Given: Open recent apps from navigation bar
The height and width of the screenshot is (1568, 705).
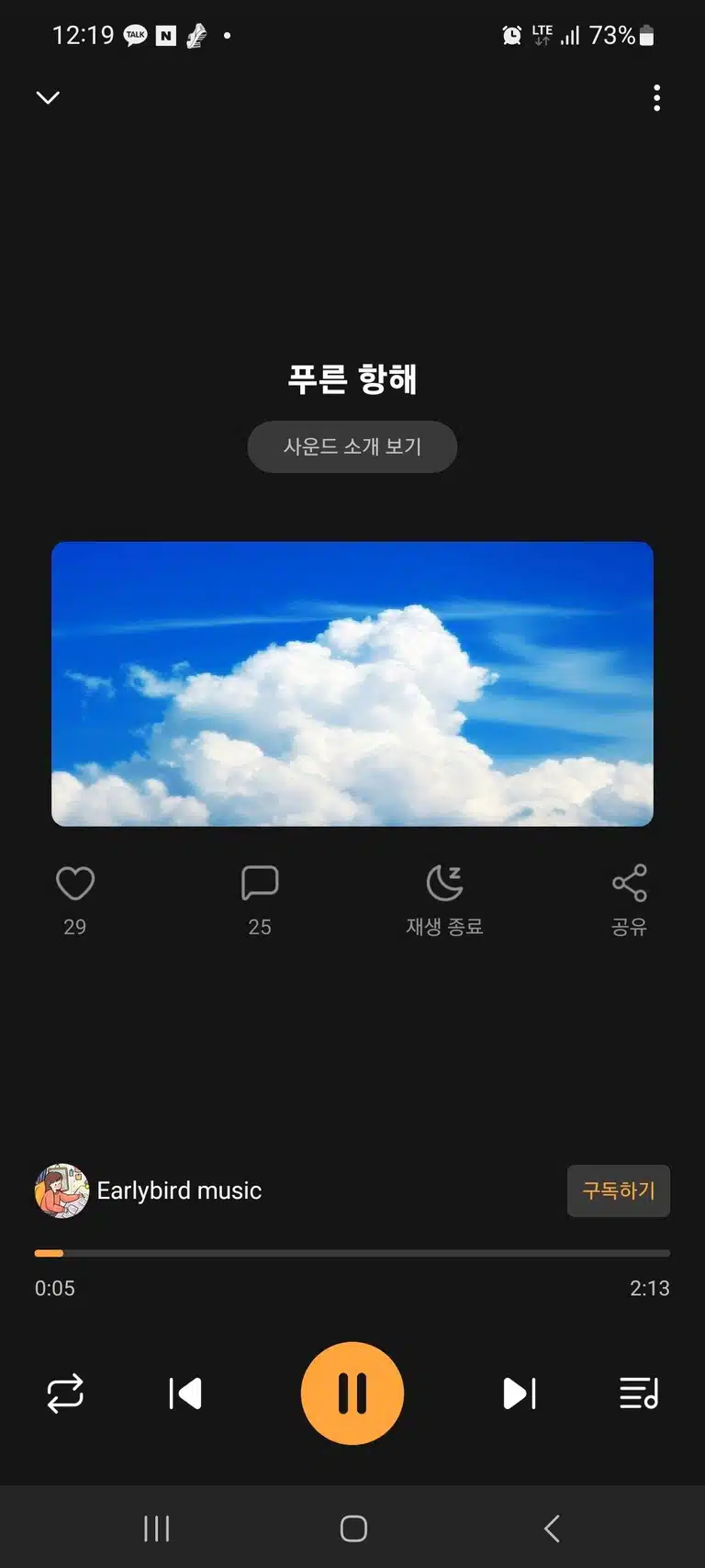Looking at the screenshot, I should [x=157, y=1529].
